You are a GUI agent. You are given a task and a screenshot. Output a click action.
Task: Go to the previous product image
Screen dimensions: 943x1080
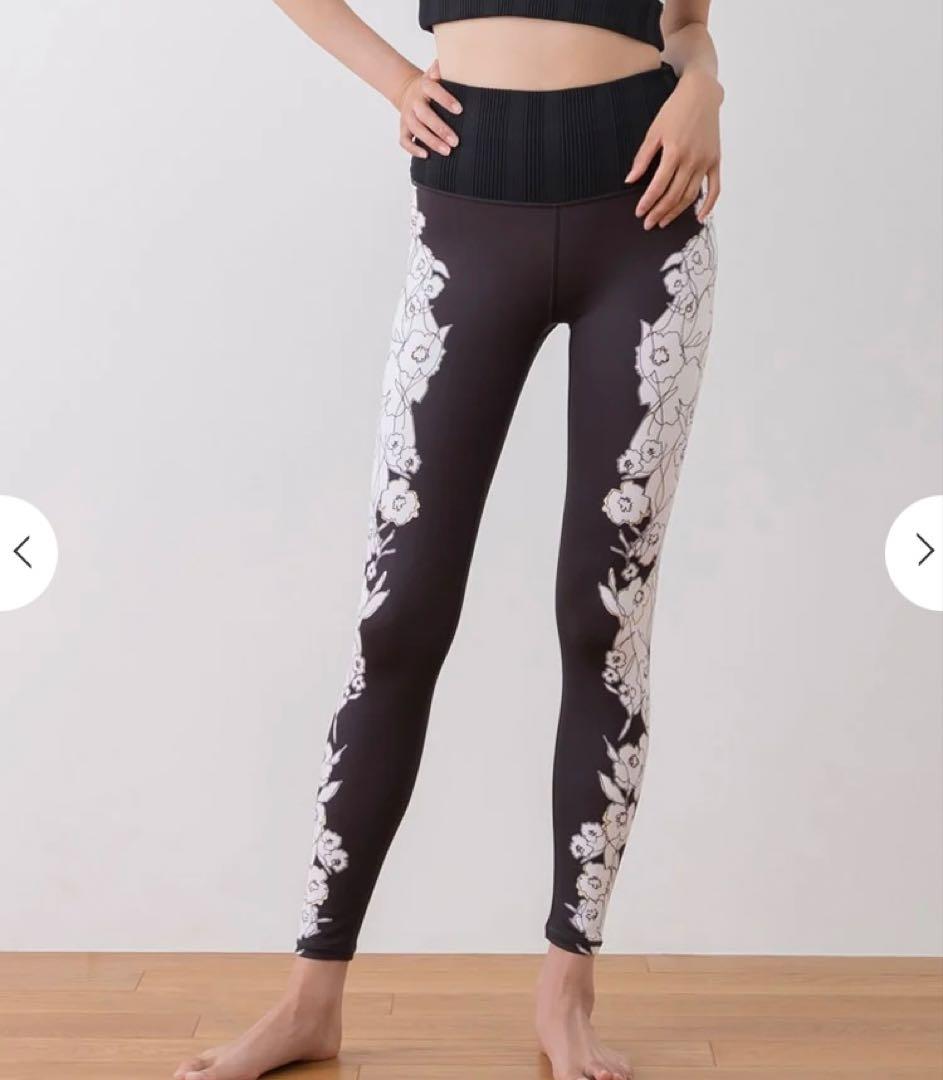(22, 552)
